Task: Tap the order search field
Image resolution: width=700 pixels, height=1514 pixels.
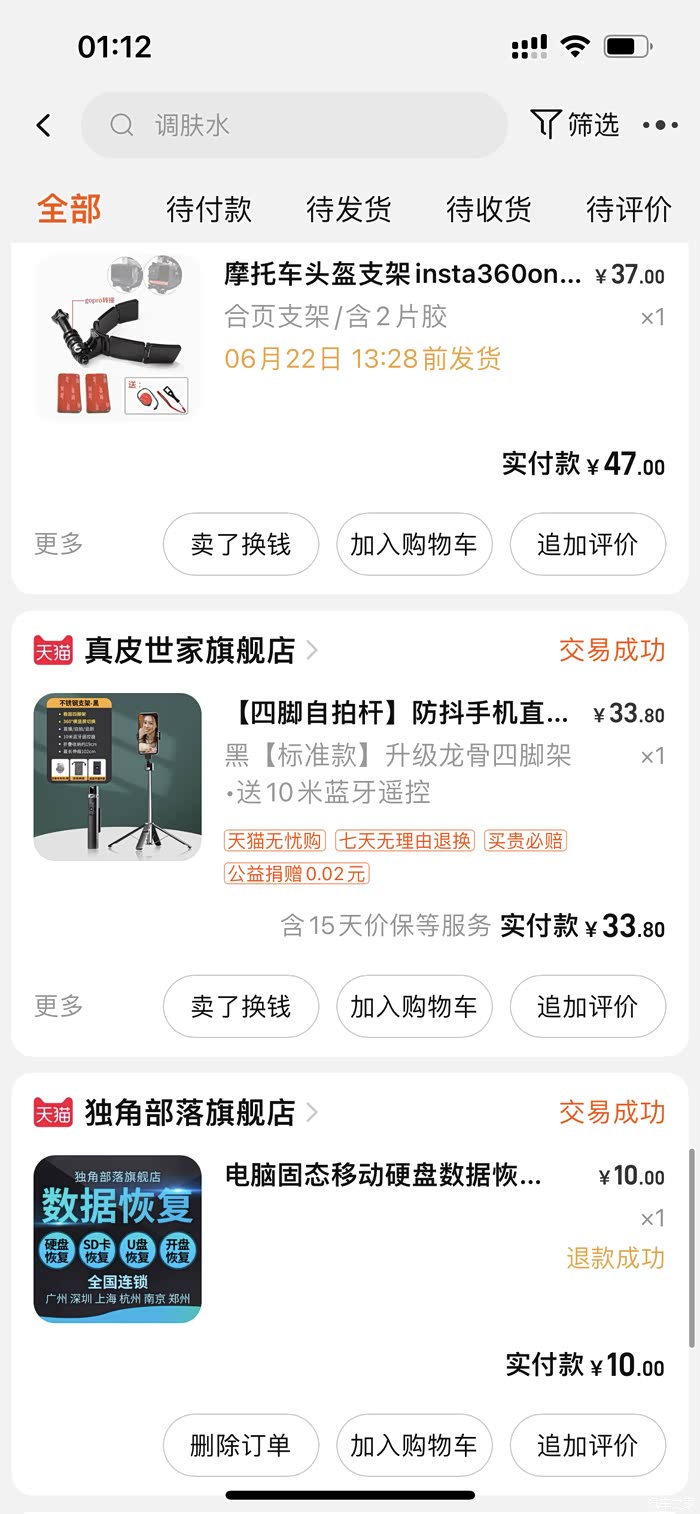Action: coord(293,125)
